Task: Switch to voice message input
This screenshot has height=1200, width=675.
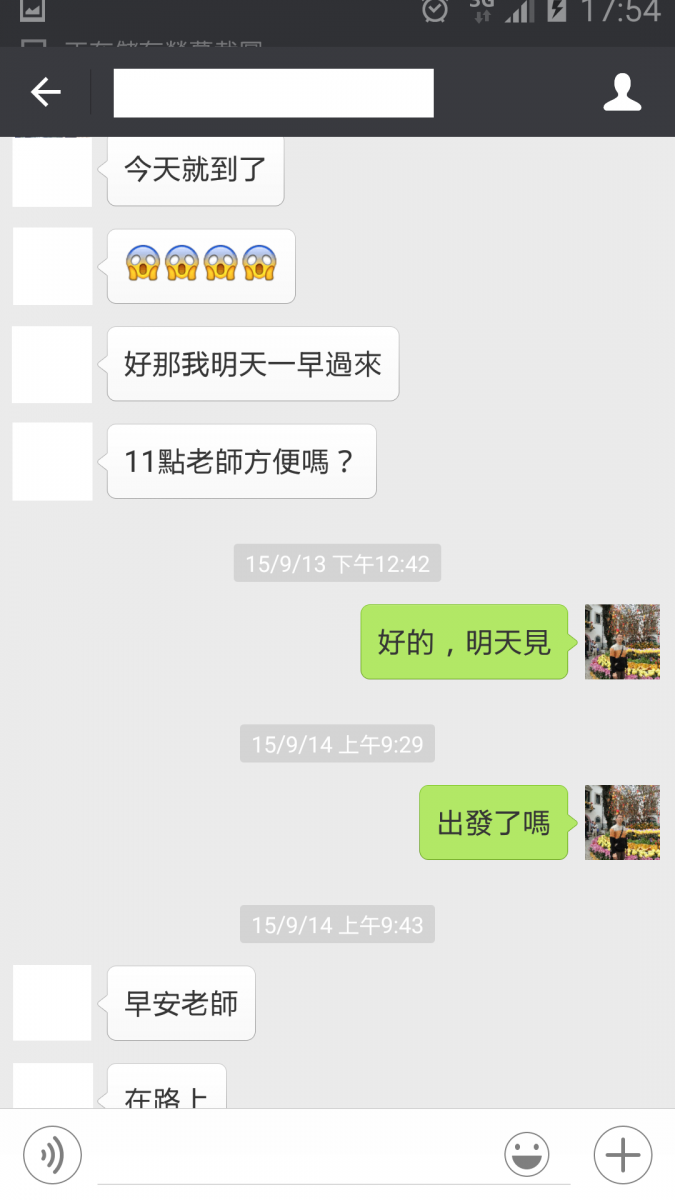Action: pyautogui.click(x=52, y=1156)
